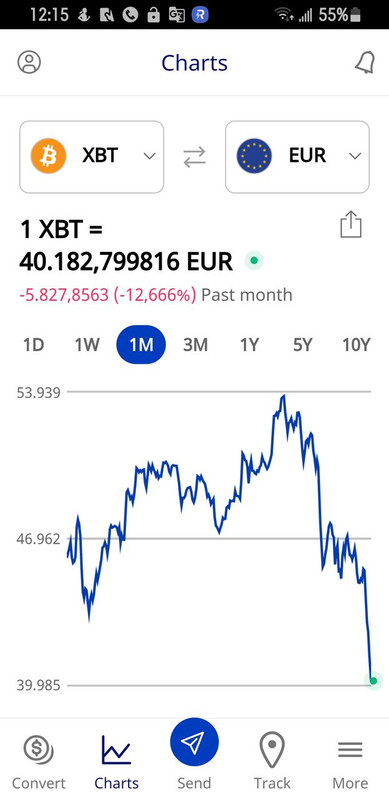389x800 pixels.
Task: Show the 5Y chart range
Action: 302,345
